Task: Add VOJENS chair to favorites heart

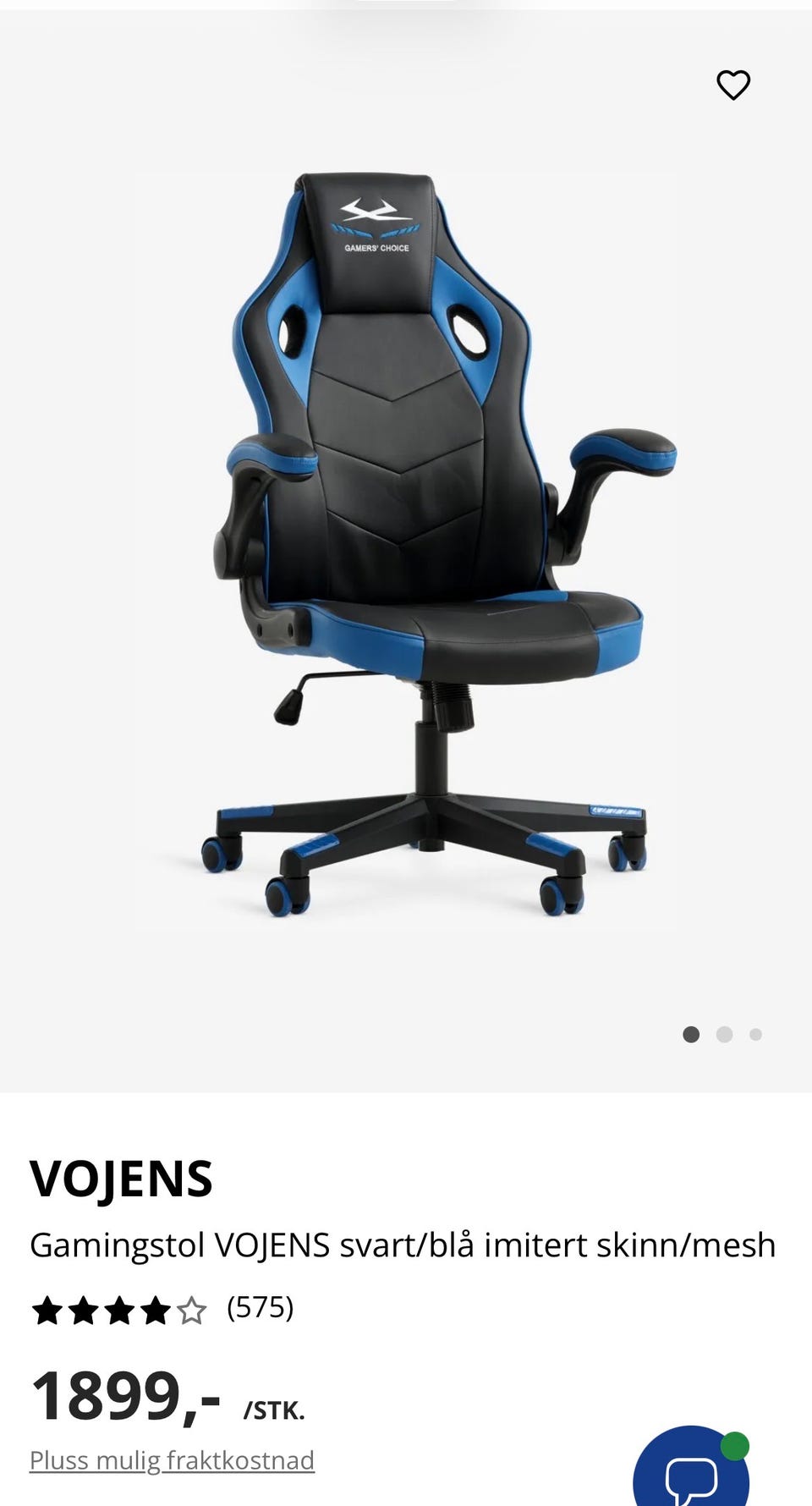Action: tap(733, 85)
